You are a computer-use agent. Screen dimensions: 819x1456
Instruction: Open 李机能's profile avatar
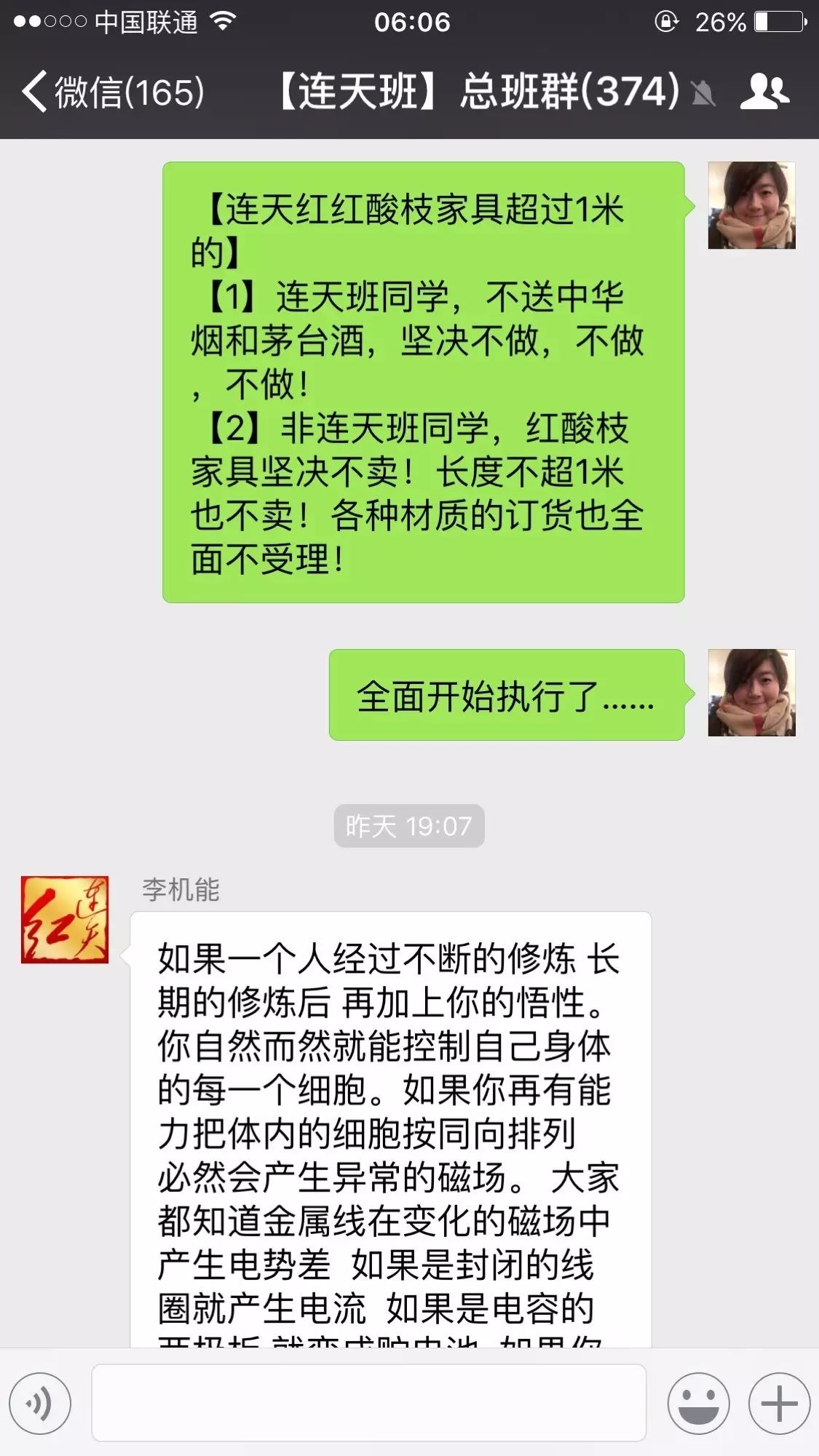(x=65, y=920)
